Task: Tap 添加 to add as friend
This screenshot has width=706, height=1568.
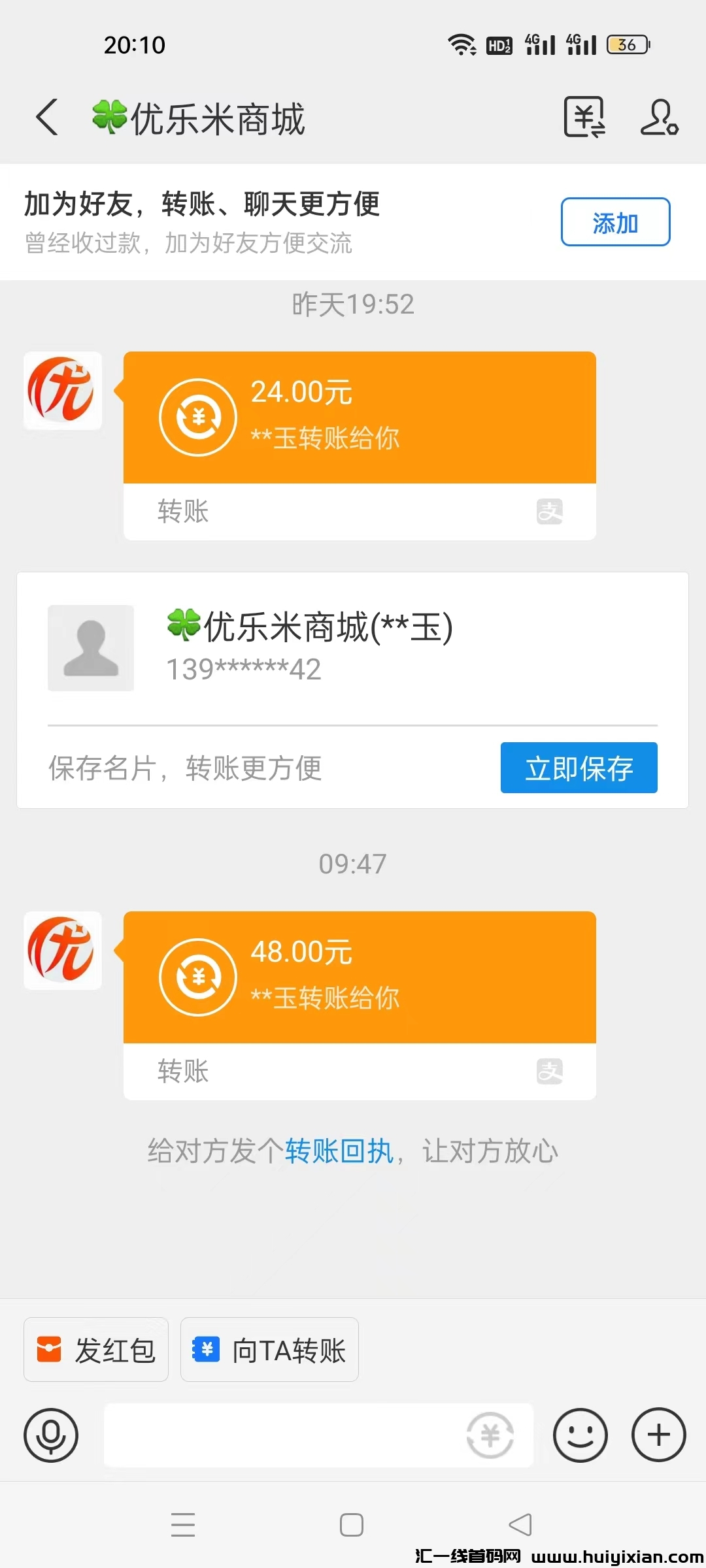Action: (615, 222)
